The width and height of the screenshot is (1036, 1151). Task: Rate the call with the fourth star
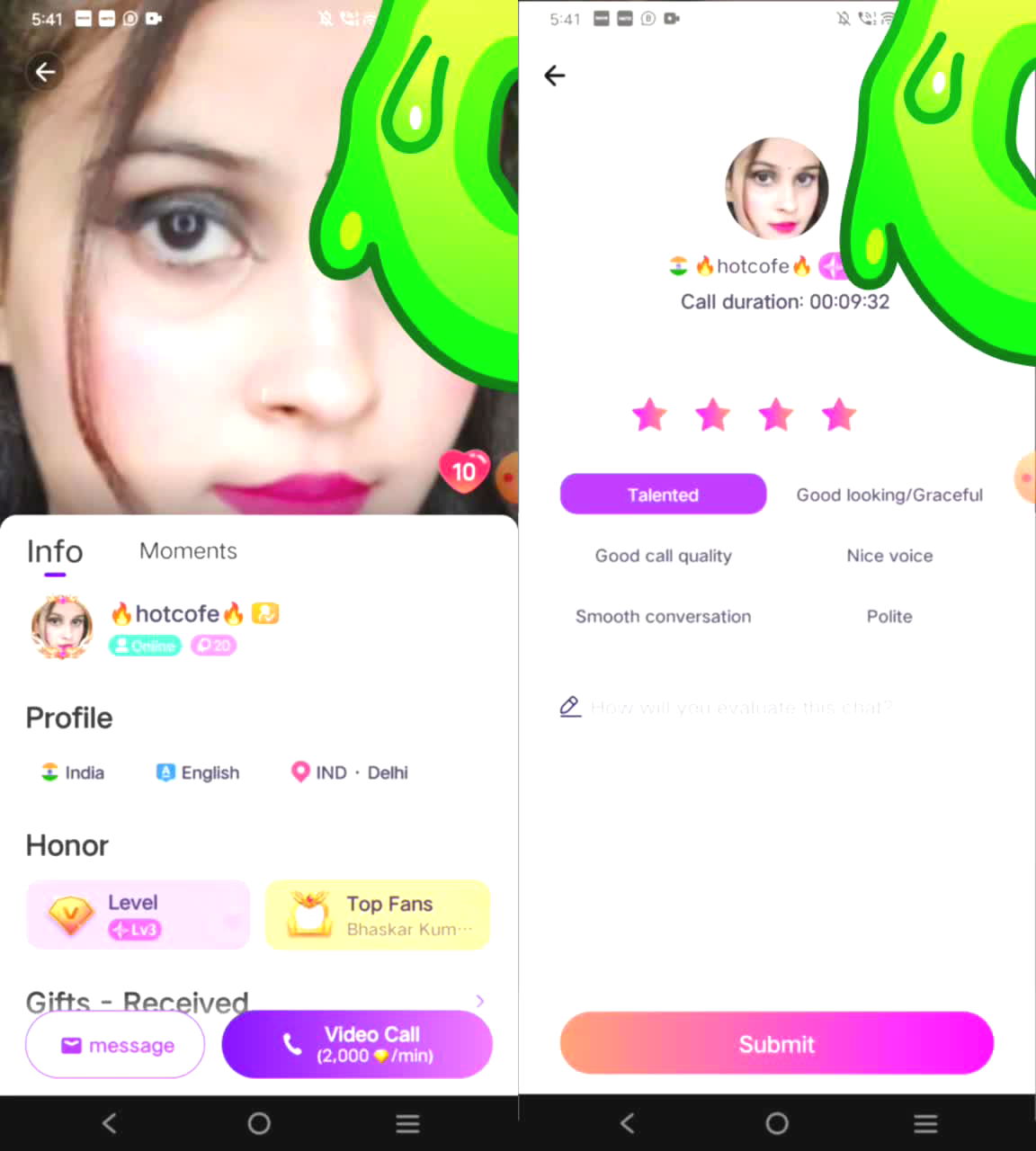tap(838, 415)
